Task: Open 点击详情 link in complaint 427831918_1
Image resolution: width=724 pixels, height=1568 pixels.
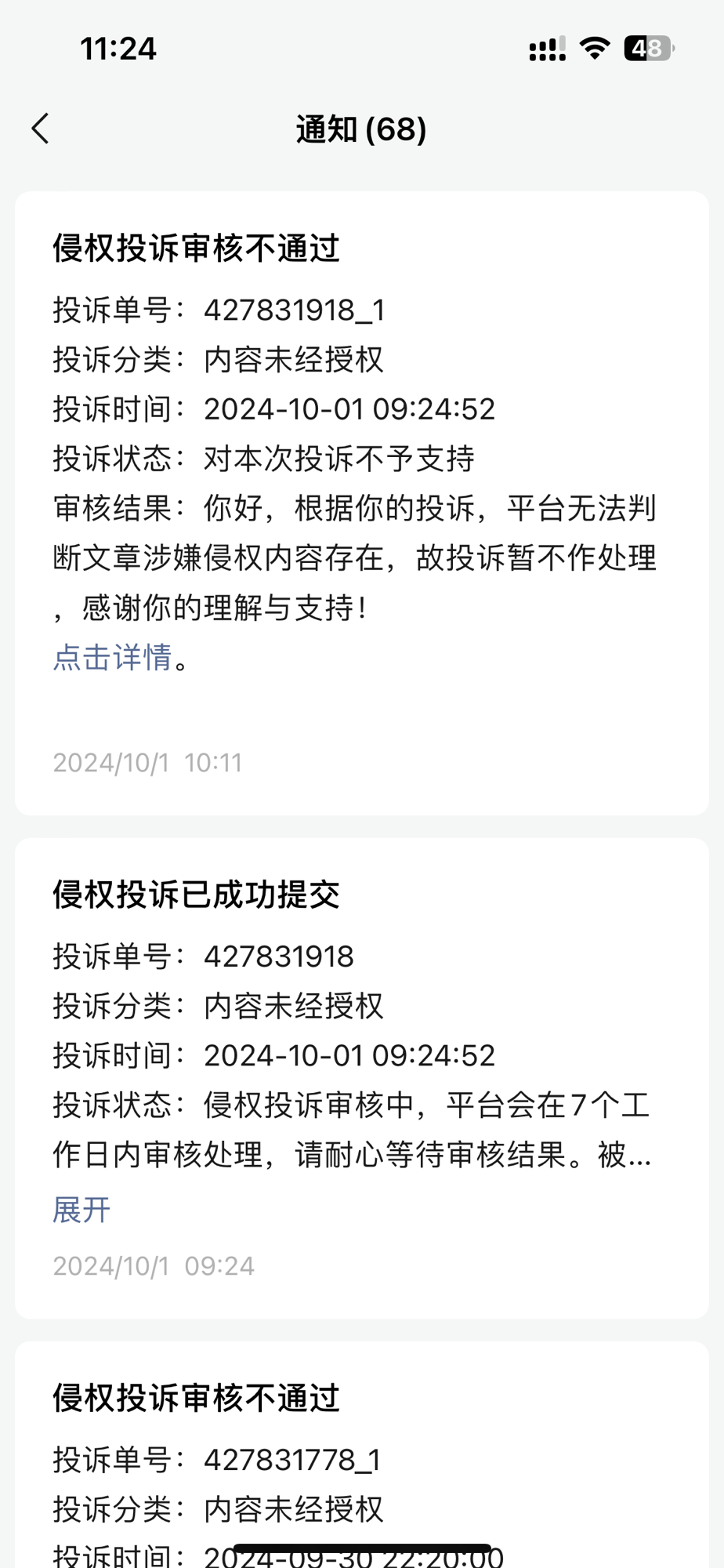Action: click(112, 657)
